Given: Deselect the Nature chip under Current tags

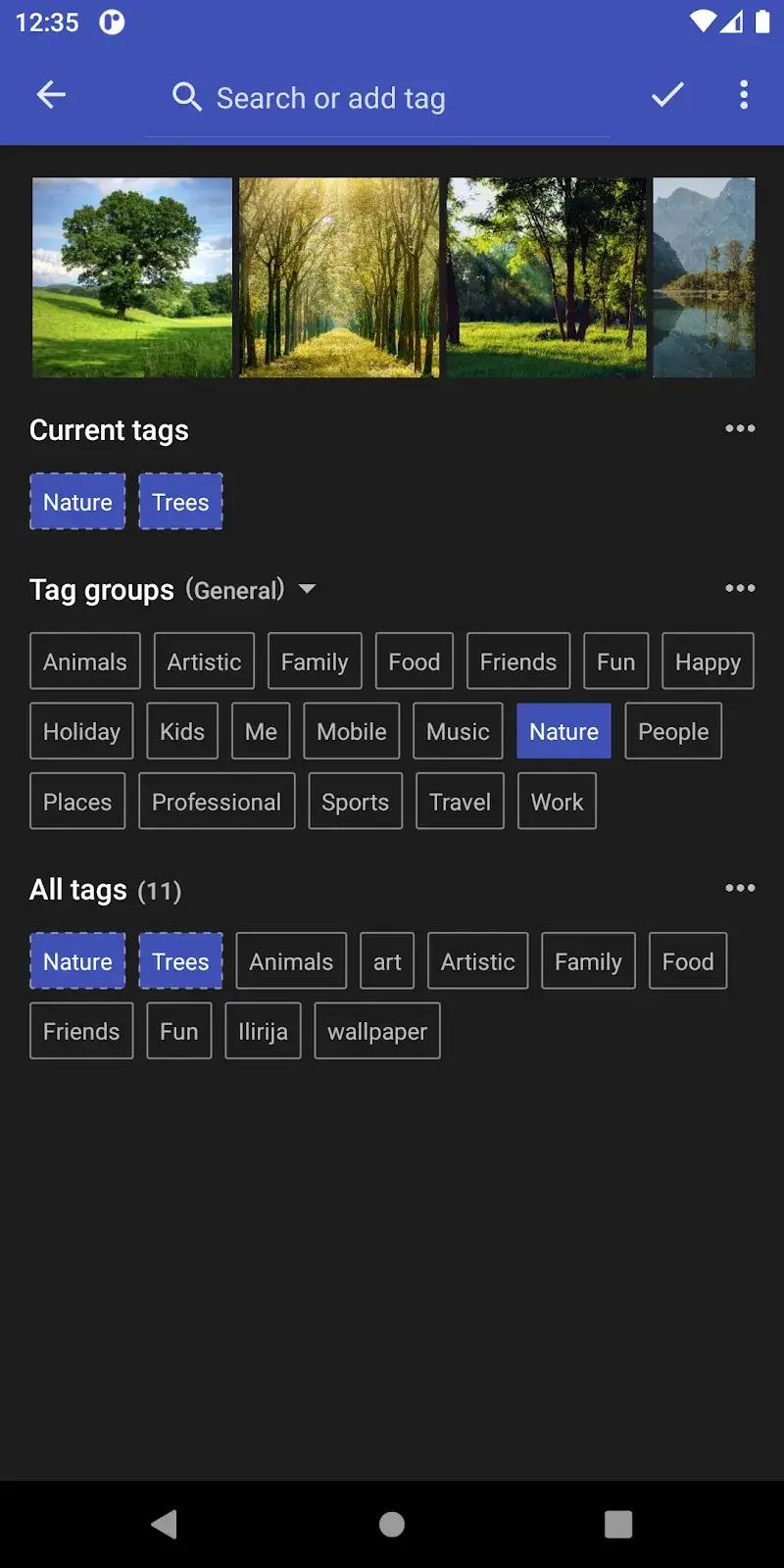Looking at the screenshot, I should [77, 501].
